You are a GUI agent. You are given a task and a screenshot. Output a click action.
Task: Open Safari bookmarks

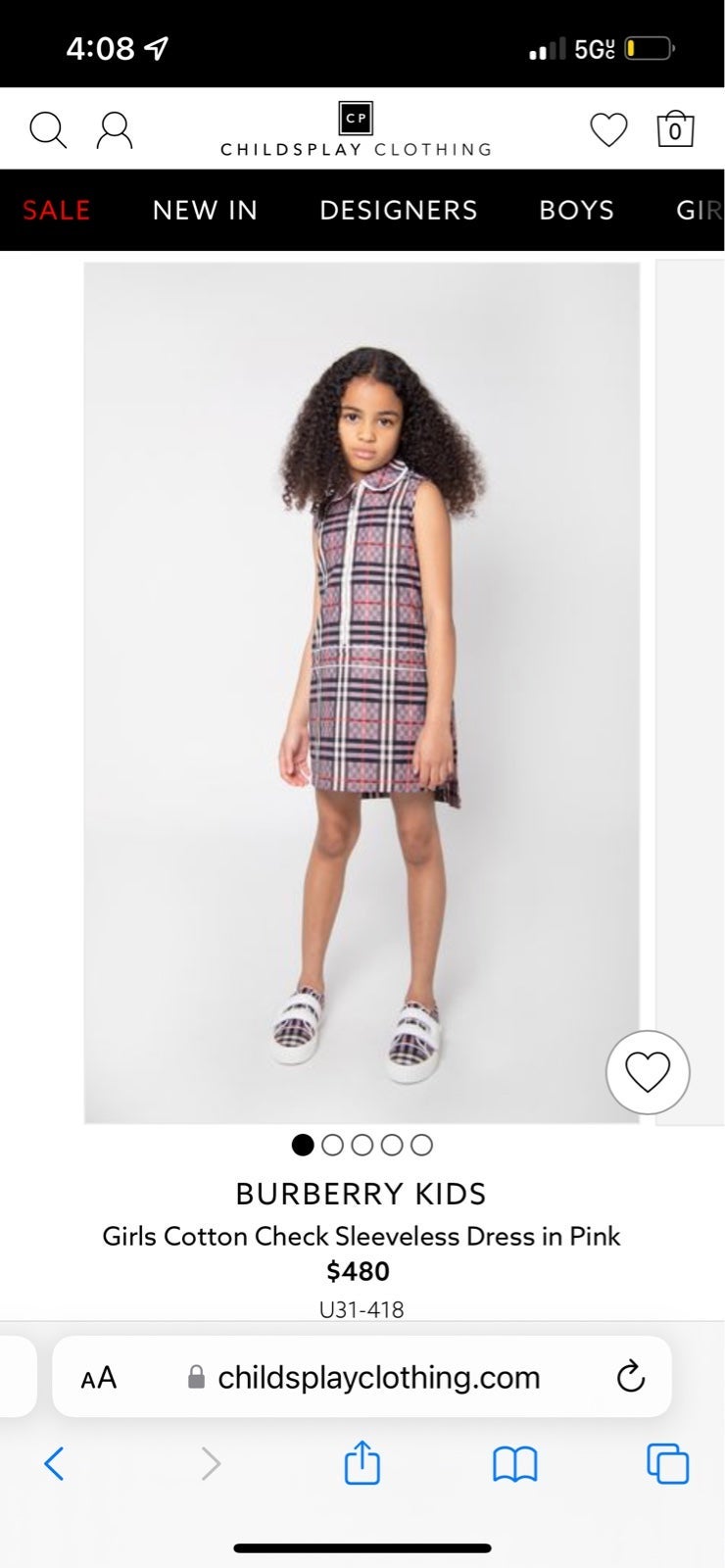pyautogui.click(x=515, y=1464)
